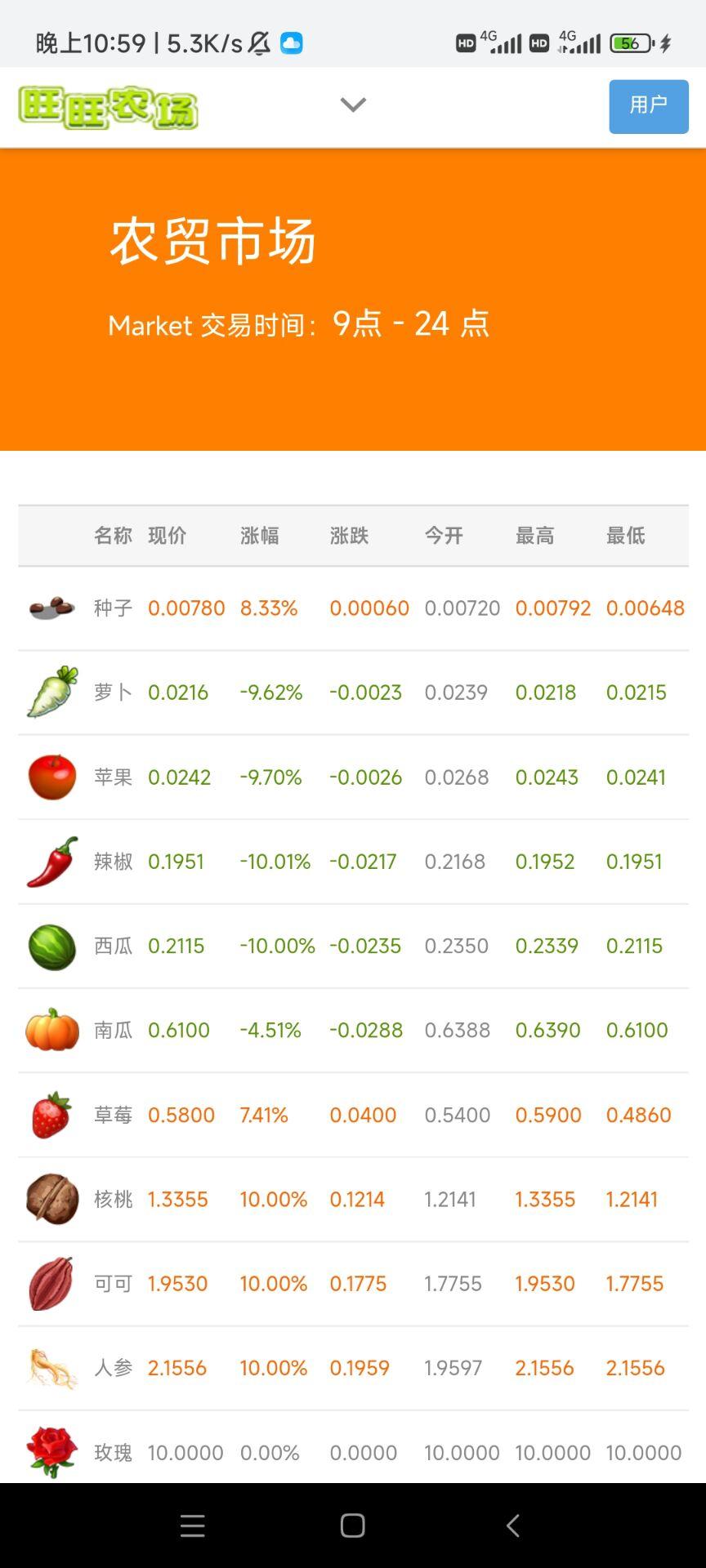Go to the system home screen
706x1568 pixels.
click(x=353, y=1525)
